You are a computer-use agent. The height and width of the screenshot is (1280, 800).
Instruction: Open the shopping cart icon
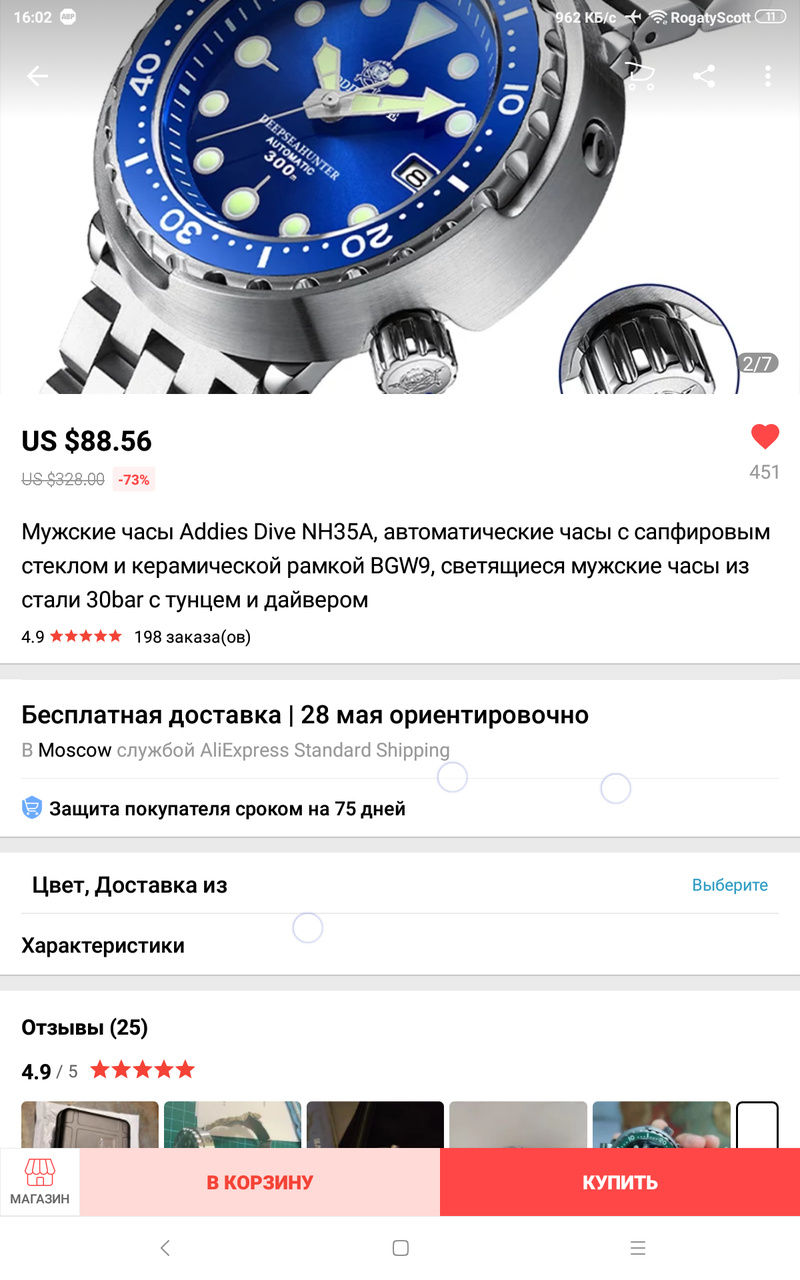(x=639, y=76)
